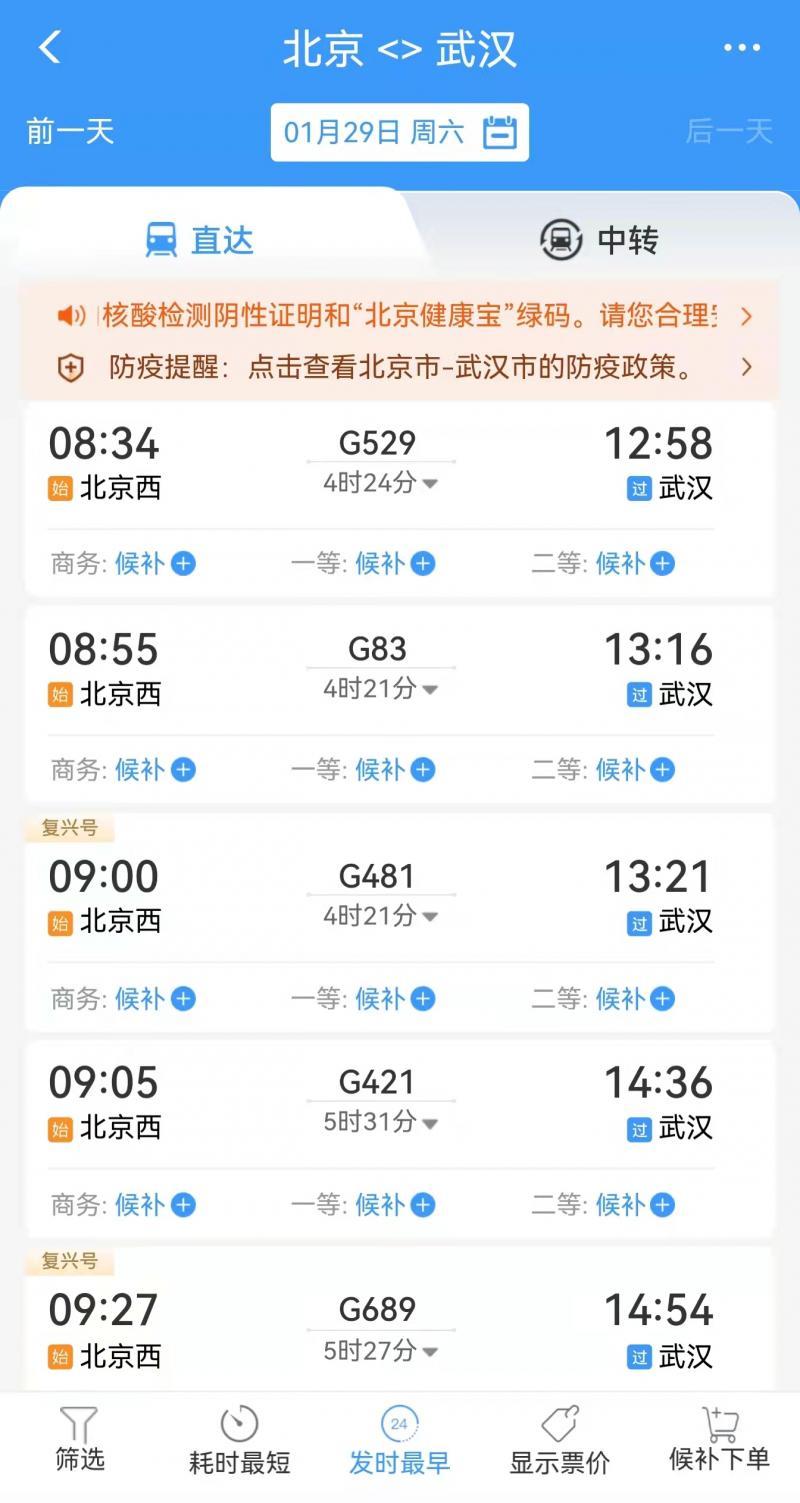Show ticket prices (显示票价)
The width and height of the screenshot is (800, 1503).
coord(560,1441)
